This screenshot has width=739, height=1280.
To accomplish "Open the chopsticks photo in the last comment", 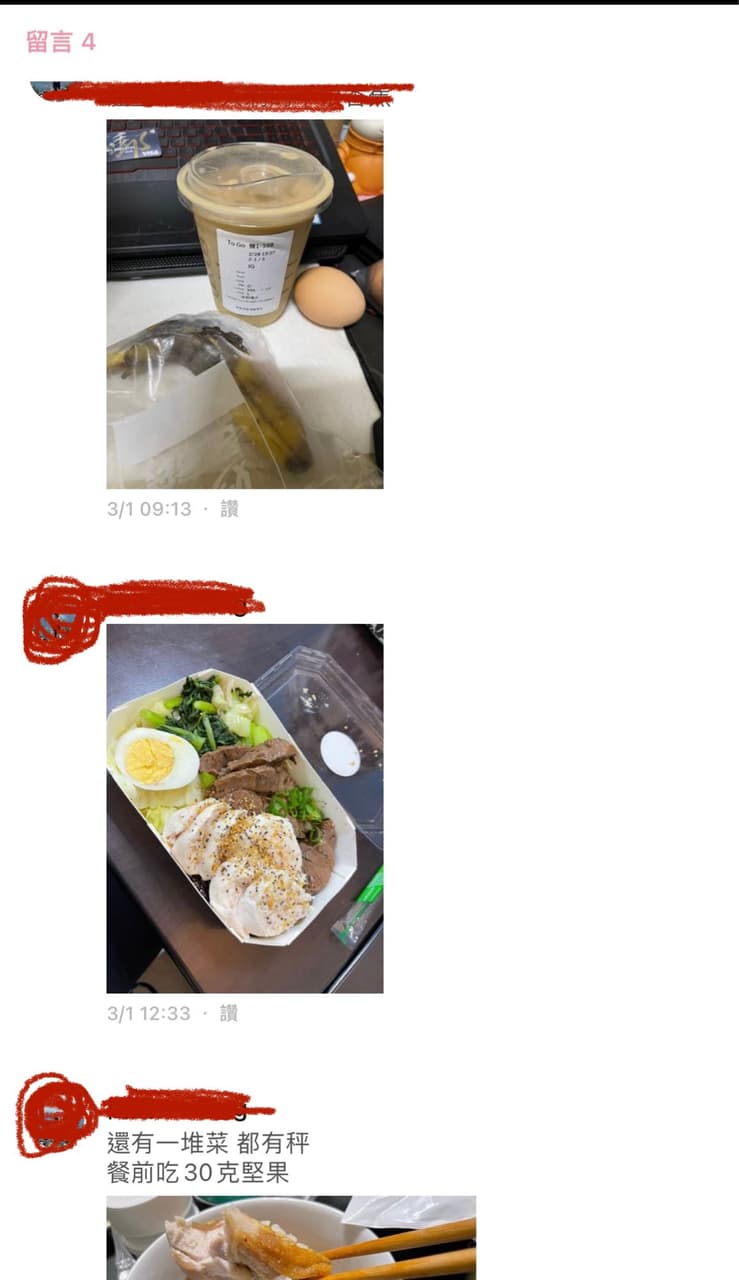I will 291,1238.
